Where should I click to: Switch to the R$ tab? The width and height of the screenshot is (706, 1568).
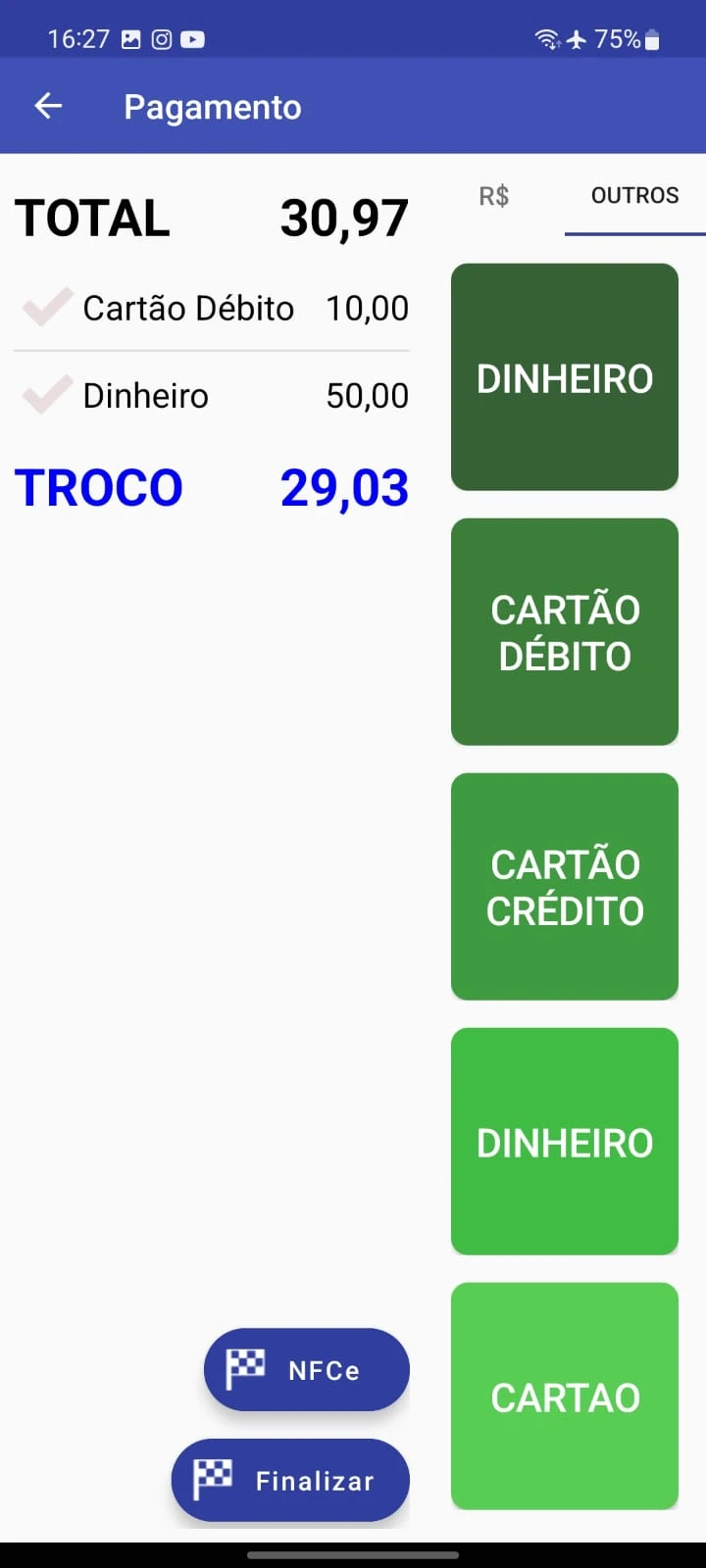click(494, 196)
